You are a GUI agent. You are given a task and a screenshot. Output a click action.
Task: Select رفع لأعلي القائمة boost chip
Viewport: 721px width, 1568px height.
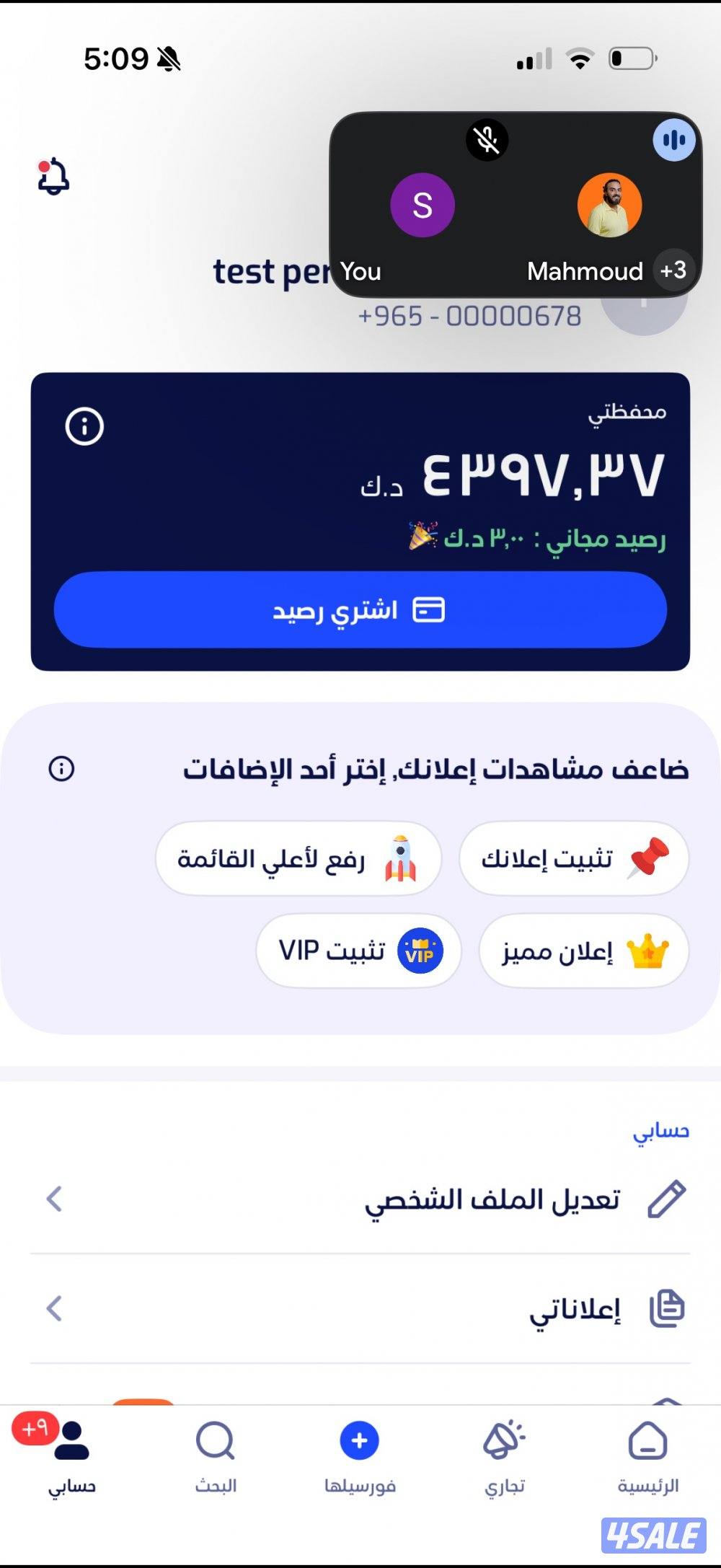pos(298,858)
